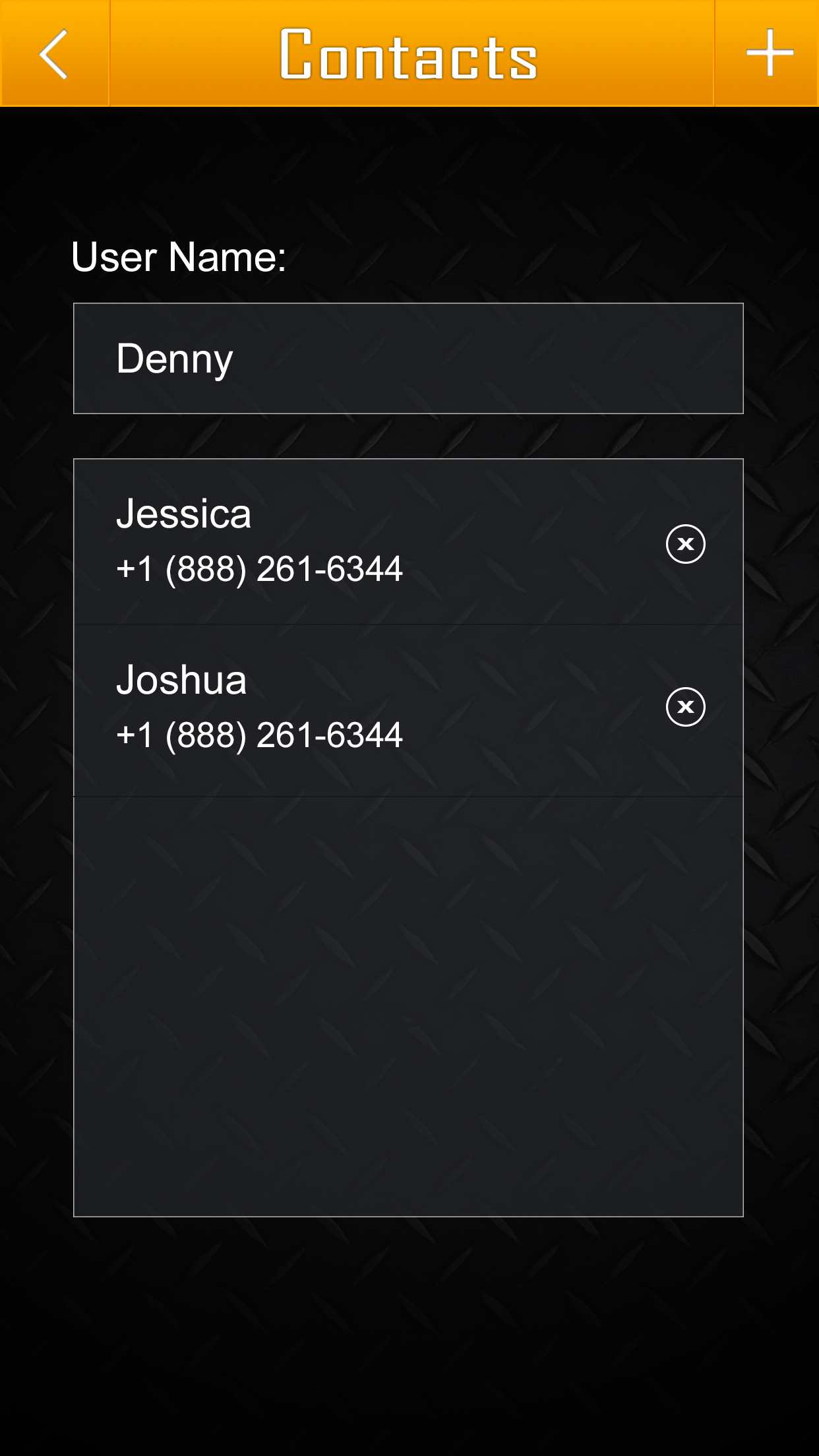This screenshot has width=819, height=1456.
Task: Remove Jessica from the contacts list
Action: [685, 544]
